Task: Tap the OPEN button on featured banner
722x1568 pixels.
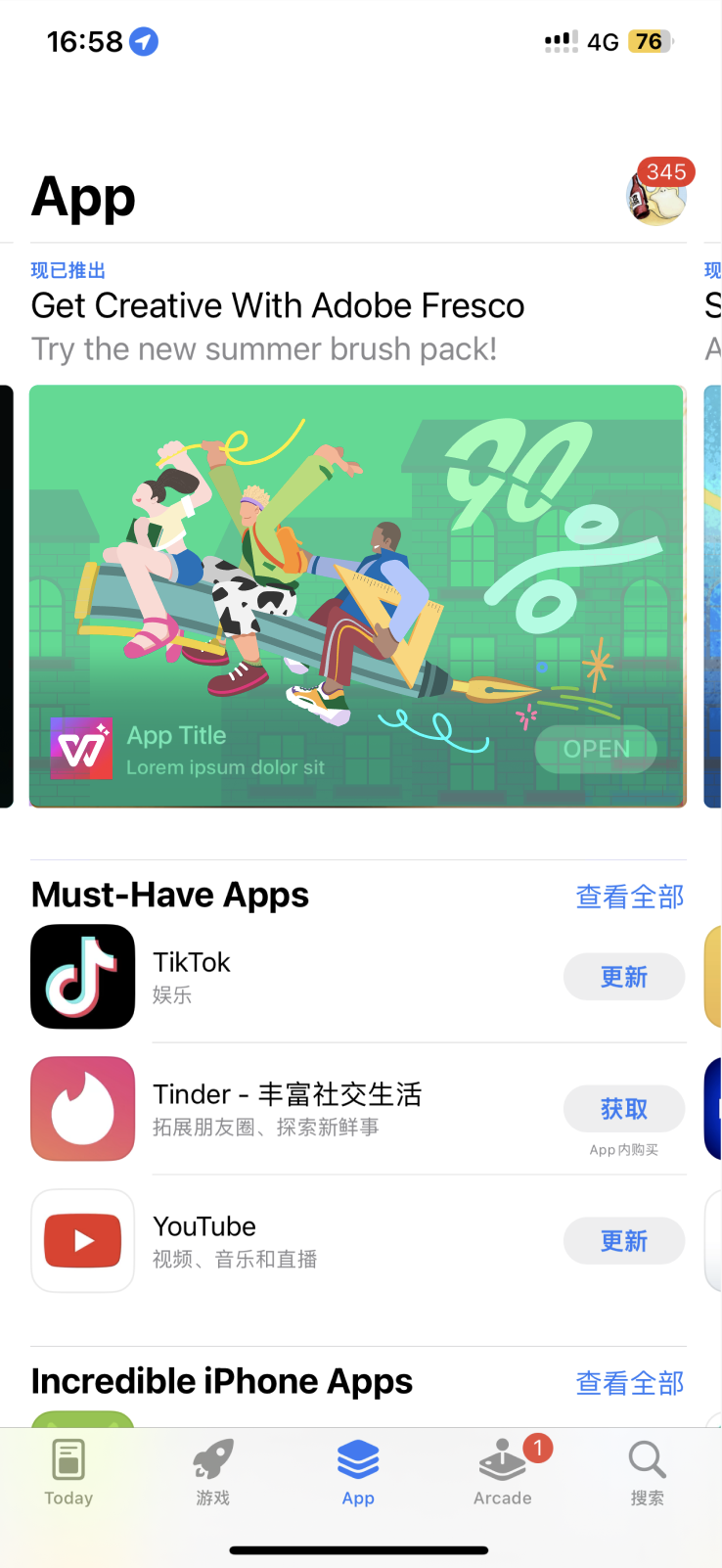Action: [596, 749]
